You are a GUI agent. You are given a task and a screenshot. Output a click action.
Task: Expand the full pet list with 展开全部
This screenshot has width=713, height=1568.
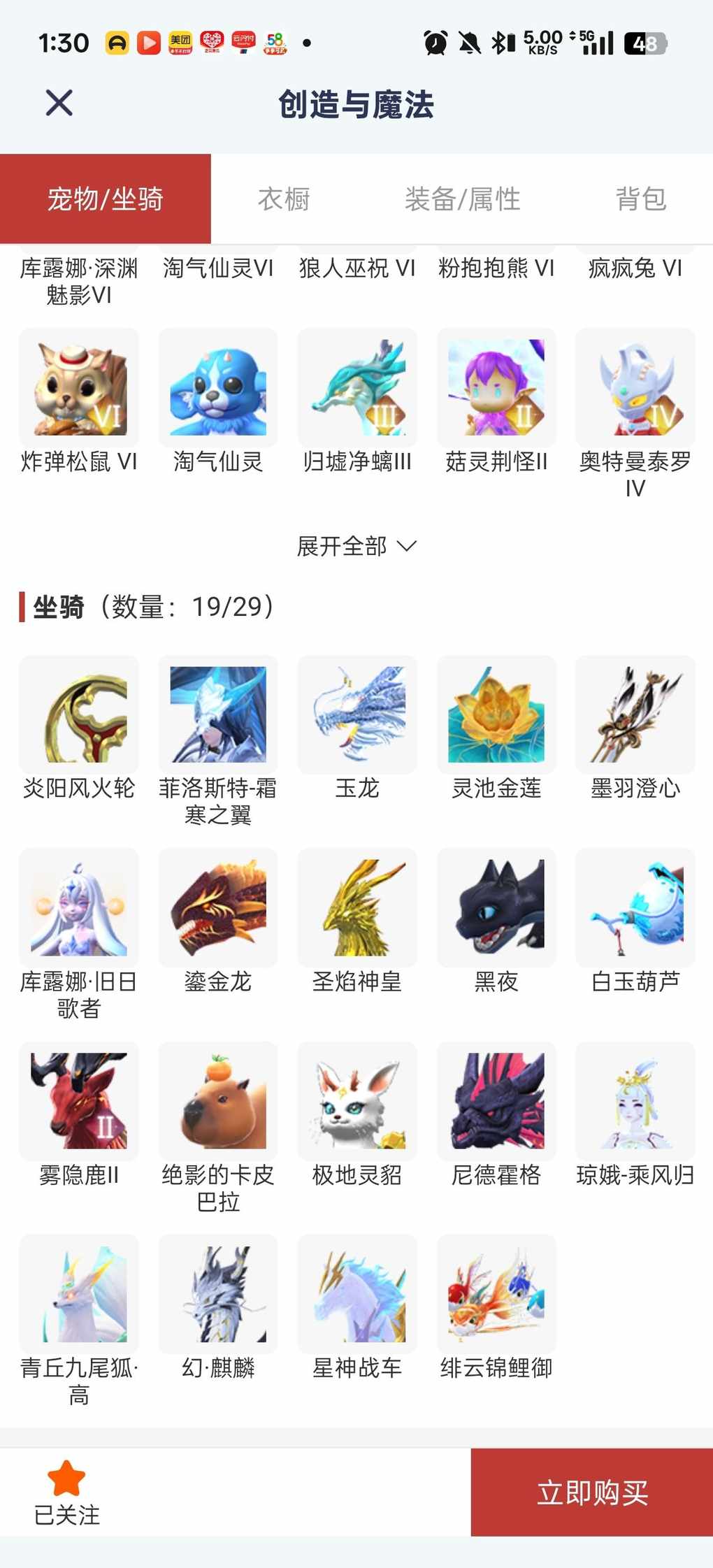pyautogui.click(x=356, y=546)
